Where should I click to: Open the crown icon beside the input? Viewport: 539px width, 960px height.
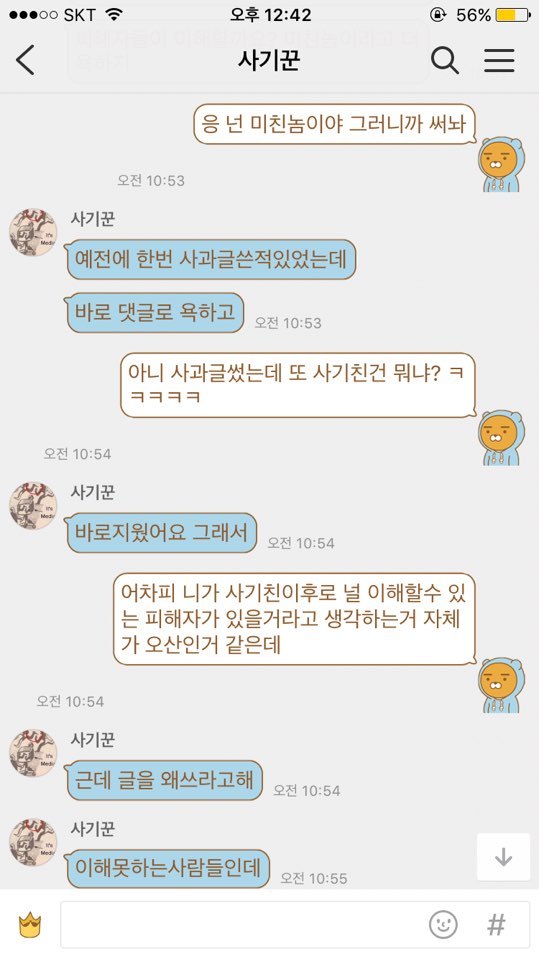(x=29, y=924)
